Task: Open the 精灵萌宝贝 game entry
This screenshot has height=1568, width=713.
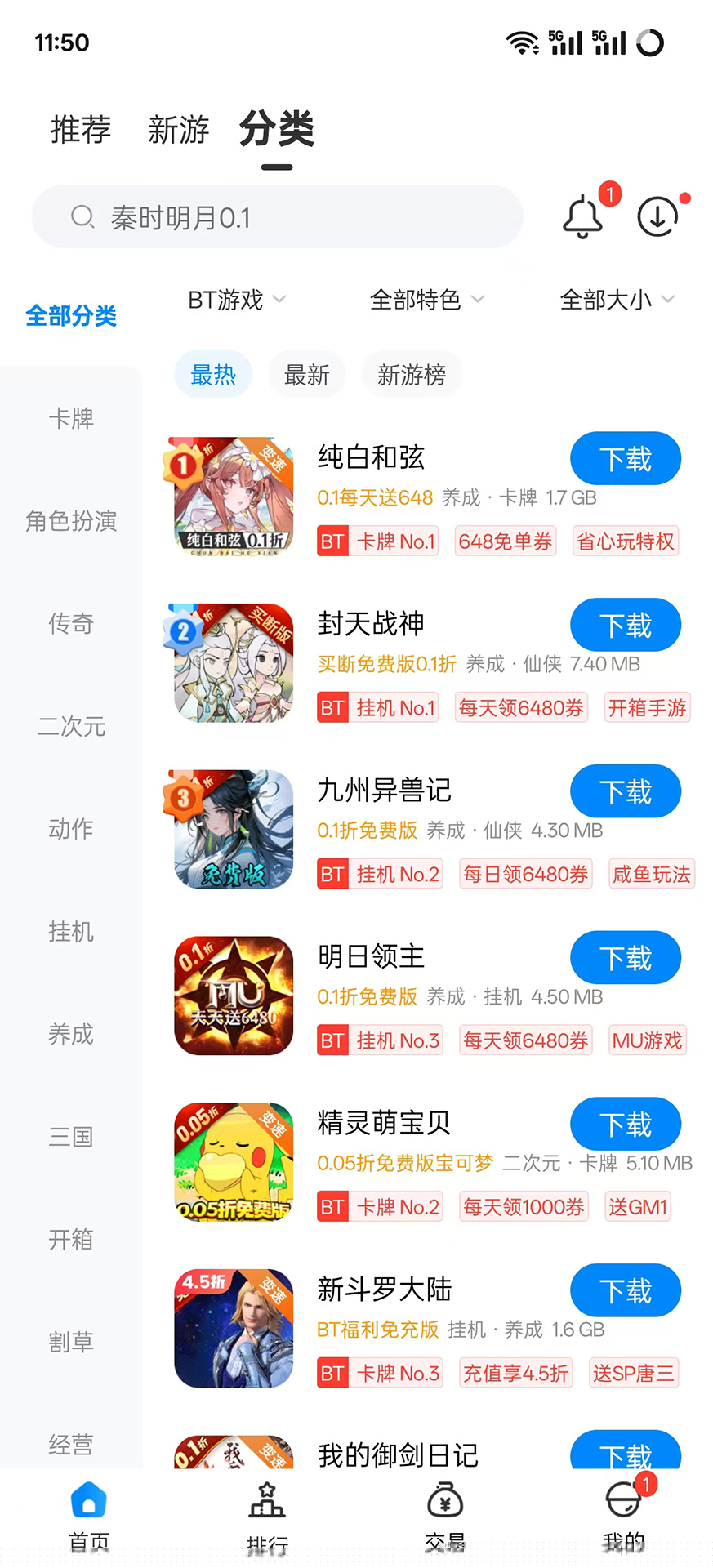Action: tap(384, 1123)
